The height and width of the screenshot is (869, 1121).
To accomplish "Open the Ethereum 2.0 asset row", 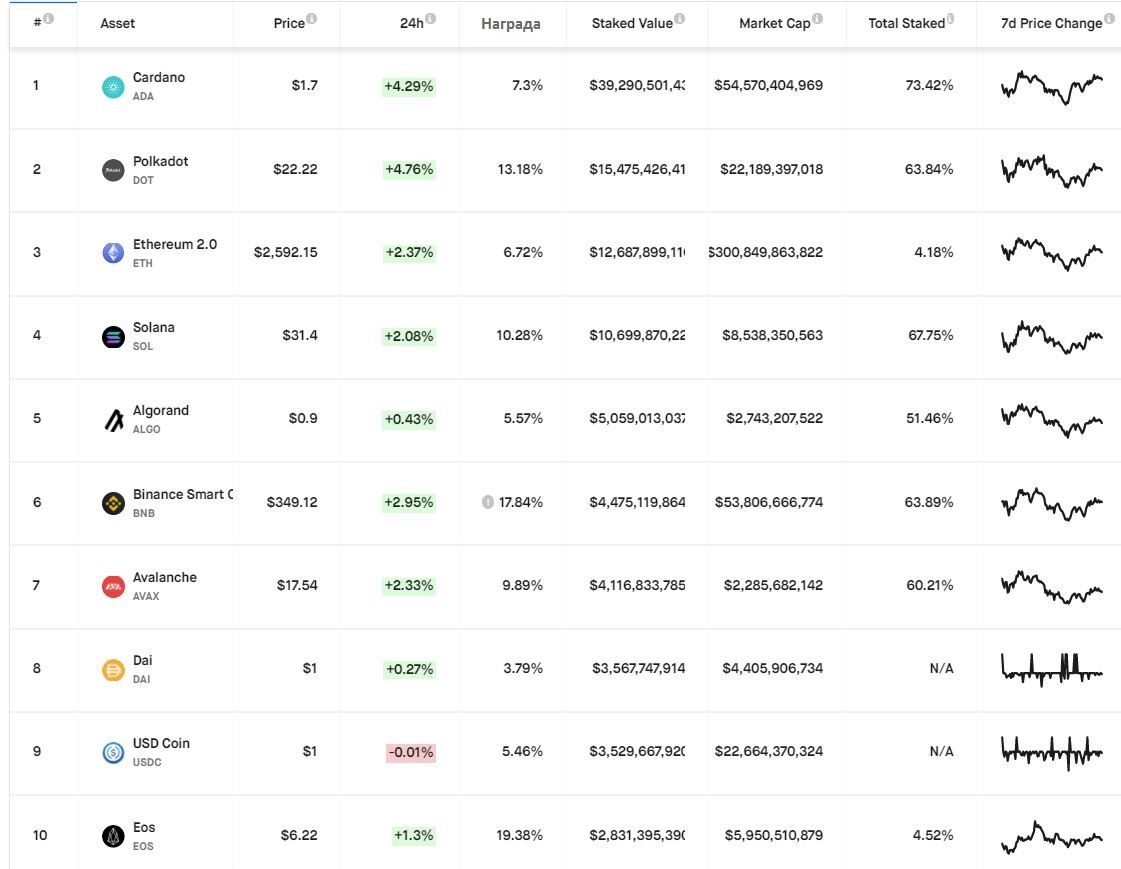I will pyautogui.click(x=174, y=245).
